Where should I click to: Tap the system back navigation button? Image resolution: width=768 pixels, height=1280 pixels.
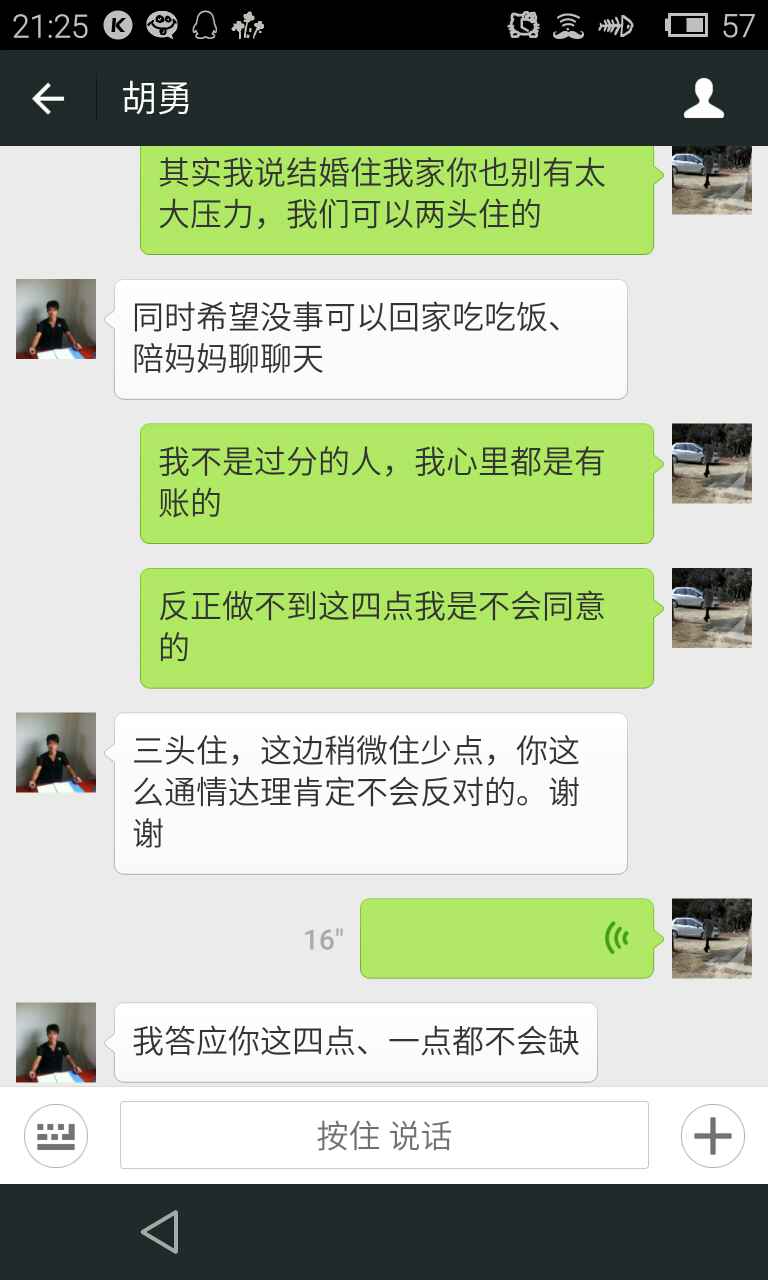pyautogui.click(x=160, y=1232)
